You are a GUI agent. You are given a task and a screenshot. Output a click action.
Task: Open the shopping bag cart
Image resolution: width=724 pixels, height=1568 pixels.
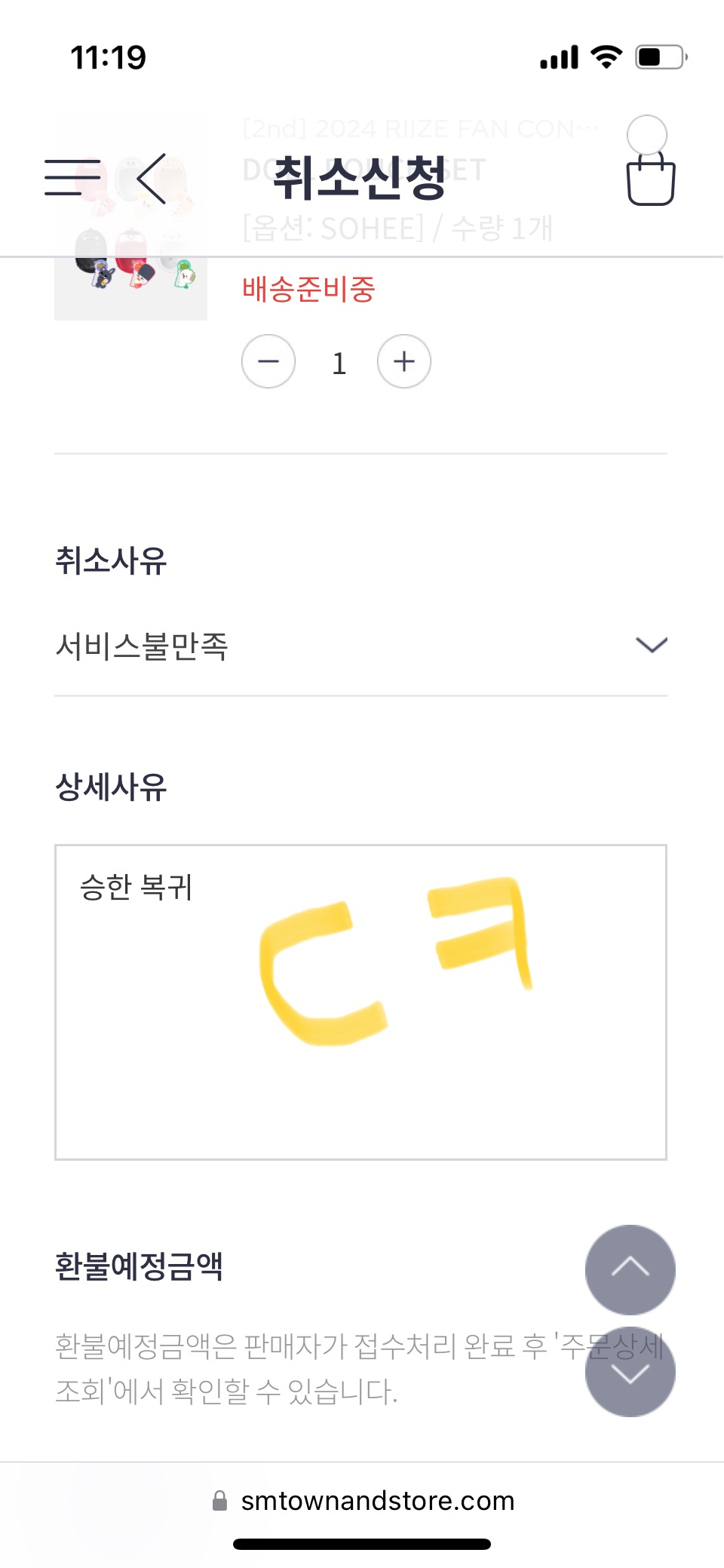(x=651, y=178)
